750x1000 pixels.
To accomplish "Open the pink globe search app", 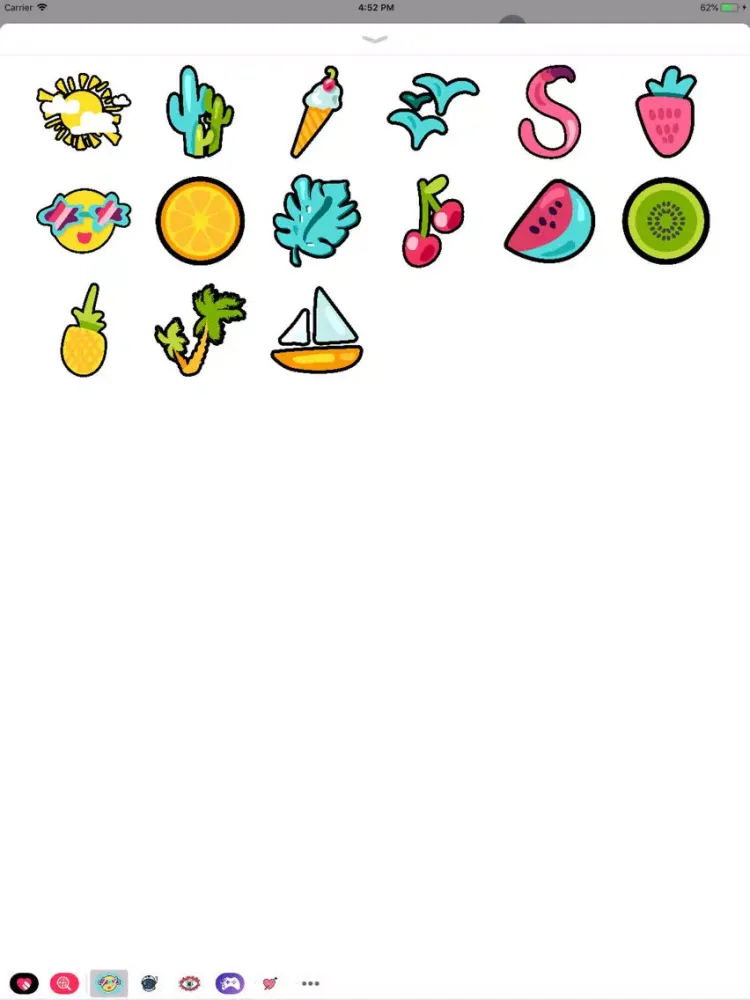I will 64,983.
